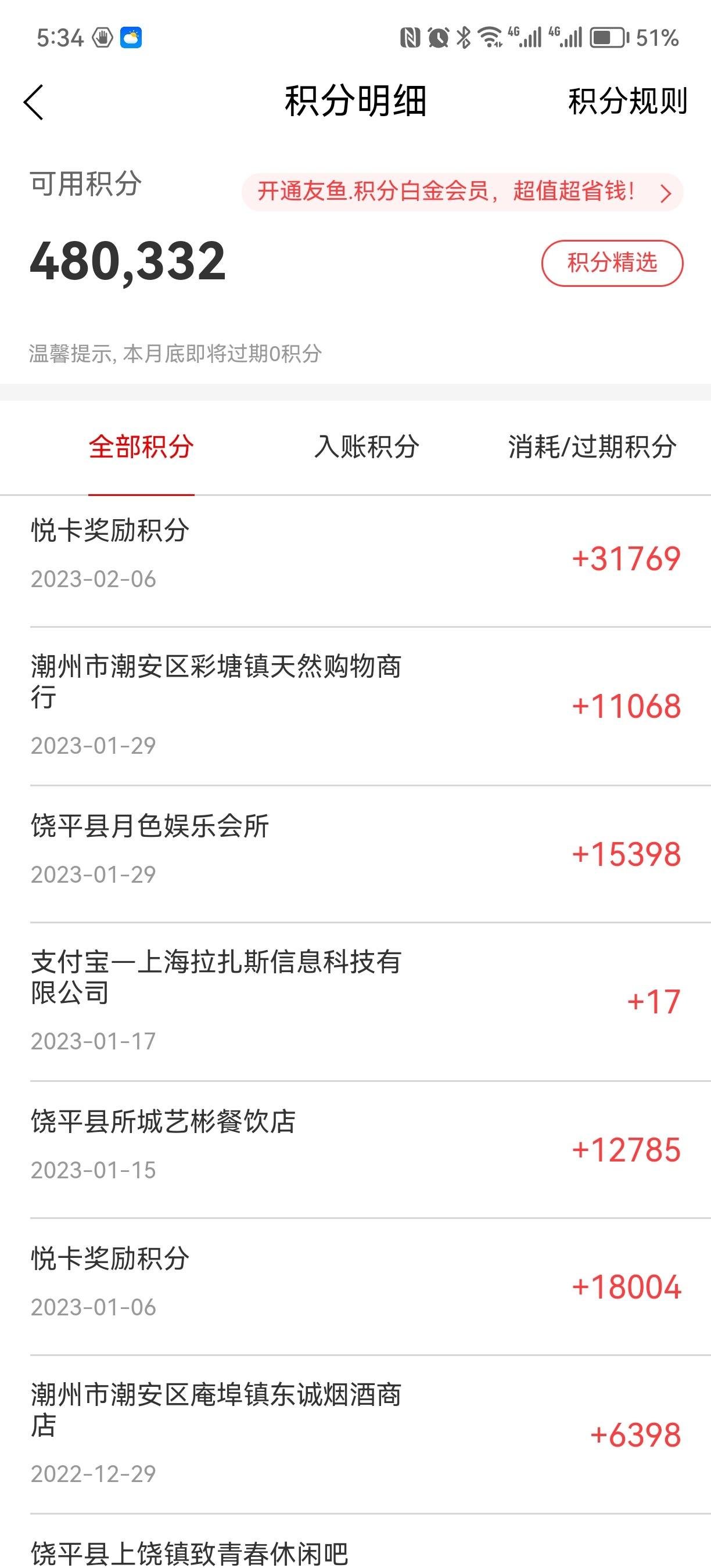The image size is (711, 1568).
Task: Open the 开通友鱼积分白金会员 promo banner
Action: (462, 192)
